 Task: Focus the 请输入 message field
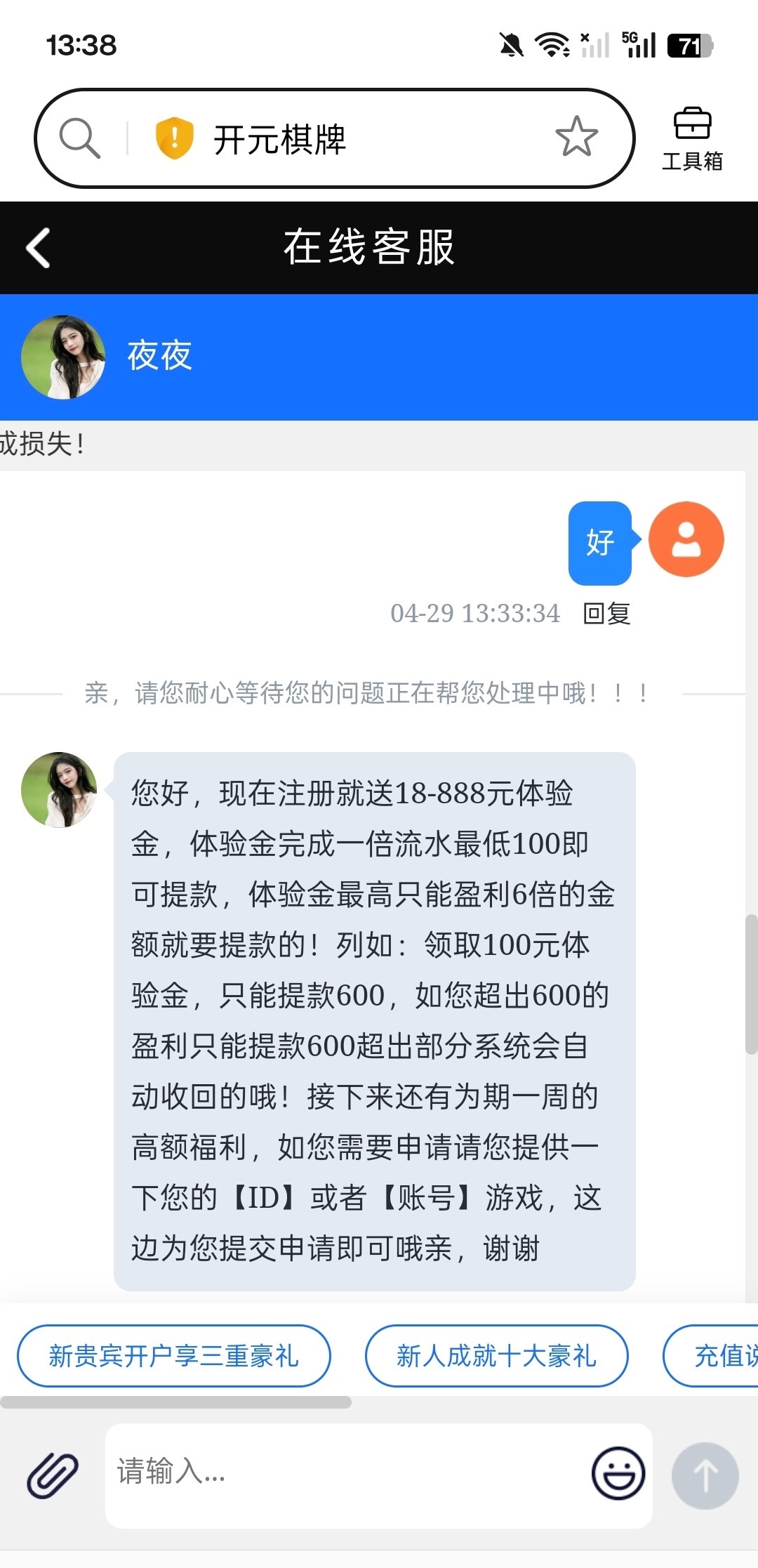pos(344,1471)
